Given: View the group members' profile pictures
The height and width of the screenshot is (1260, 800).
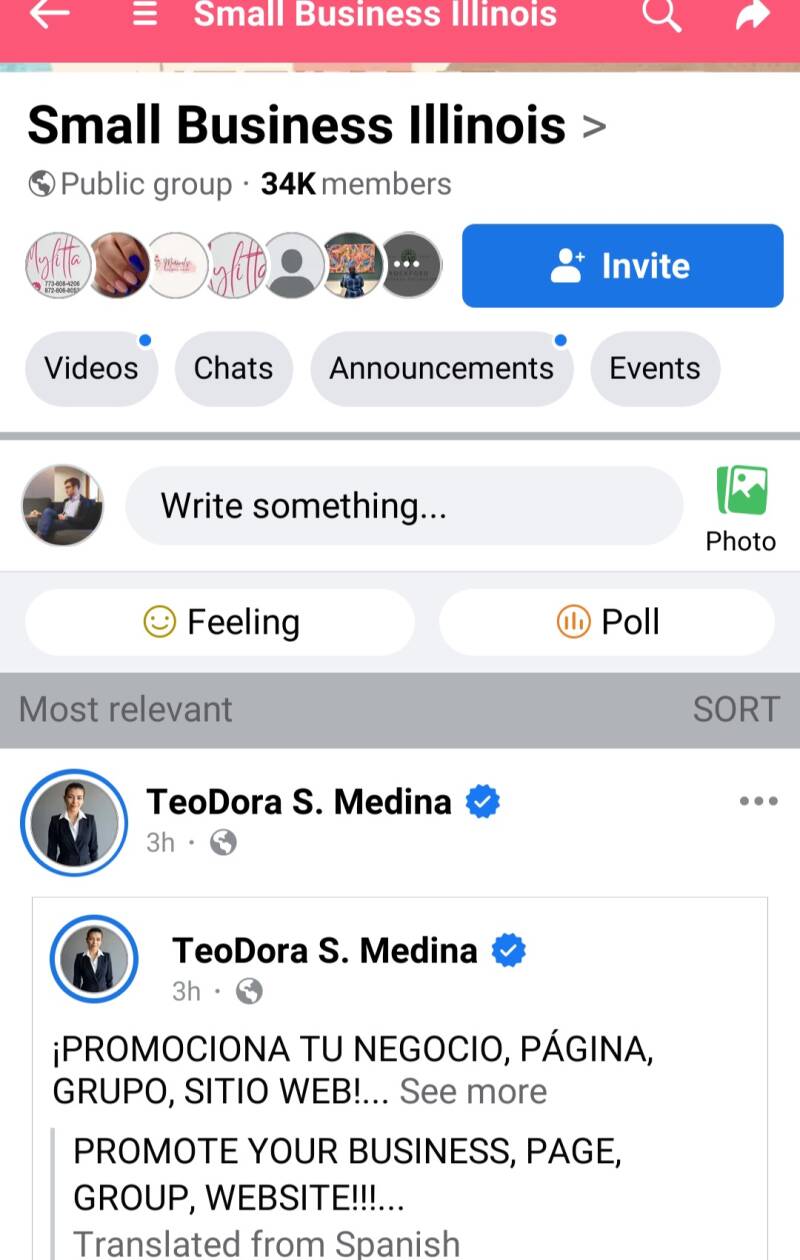Looking at the screenshot, I should tap(232, 266).
